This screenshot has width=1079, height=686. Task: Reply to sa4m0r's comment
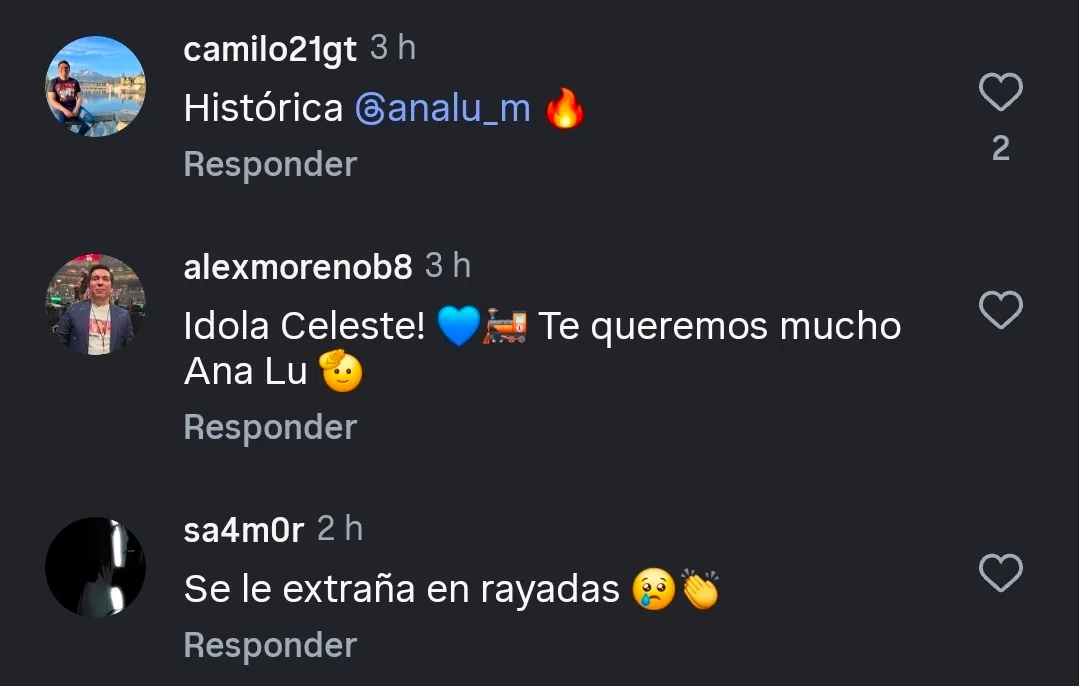coord(270,645)
